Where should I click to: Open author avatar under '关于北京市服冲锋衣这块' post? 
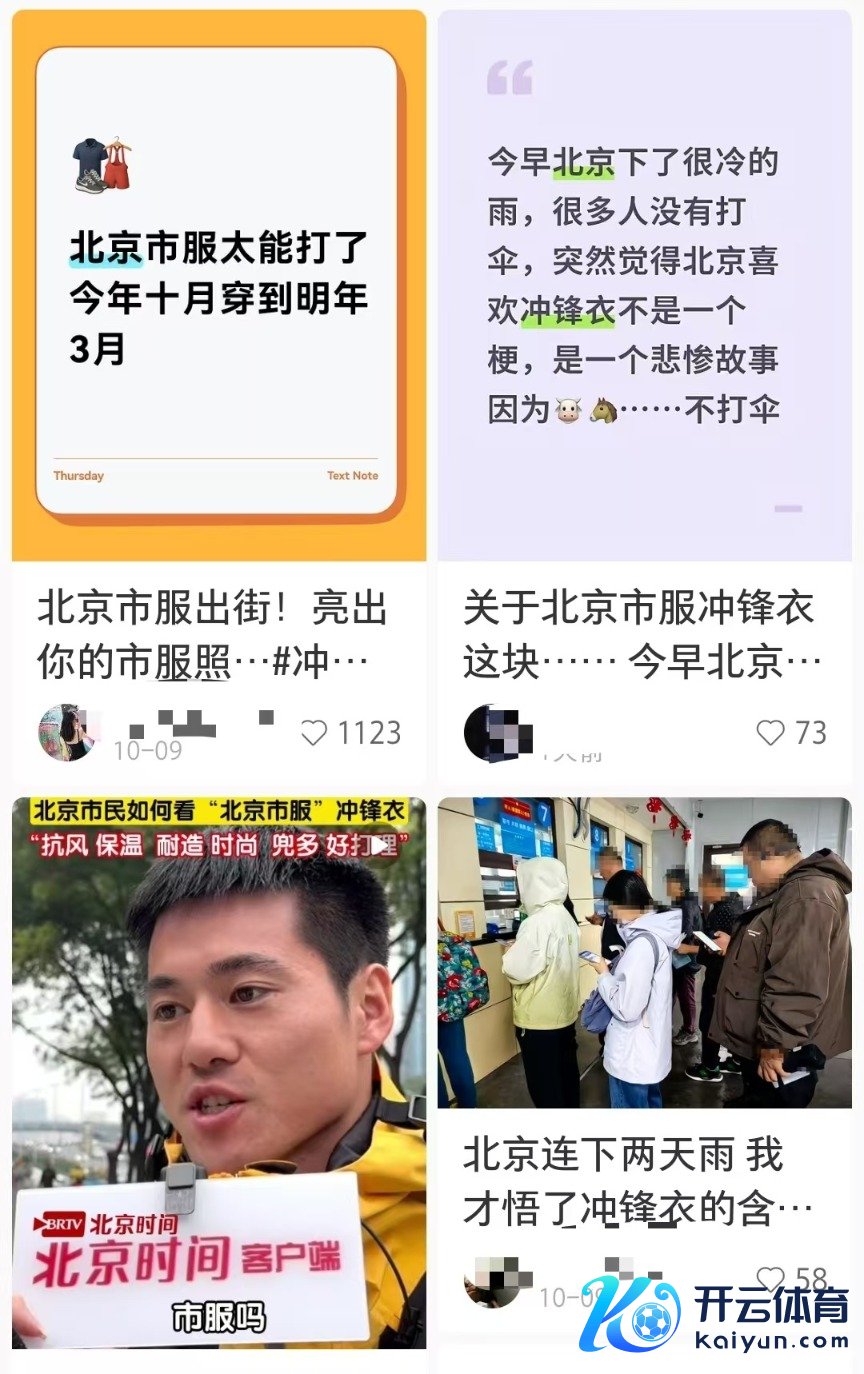tap(492, 733)
